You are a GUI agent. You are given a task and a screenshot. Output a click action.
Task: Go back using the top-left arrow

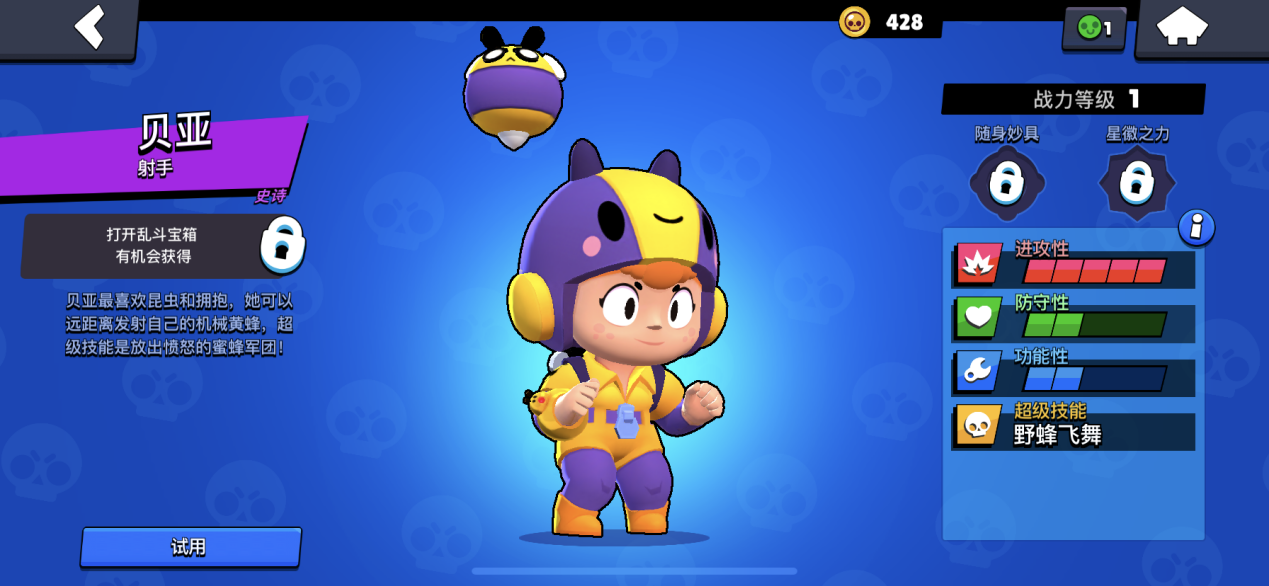point(89,27)
